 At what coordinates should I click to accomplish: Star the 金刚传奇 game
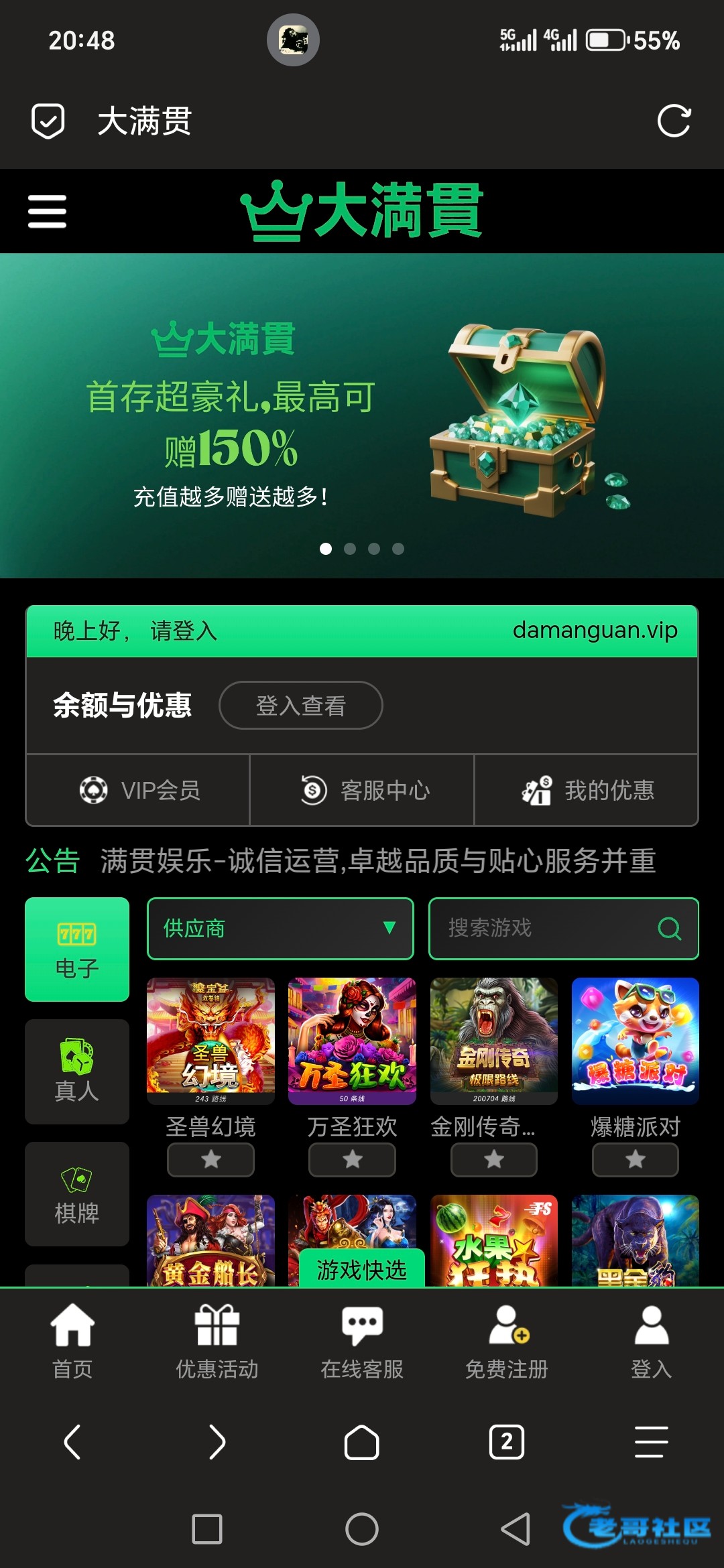coord(493,1159)
